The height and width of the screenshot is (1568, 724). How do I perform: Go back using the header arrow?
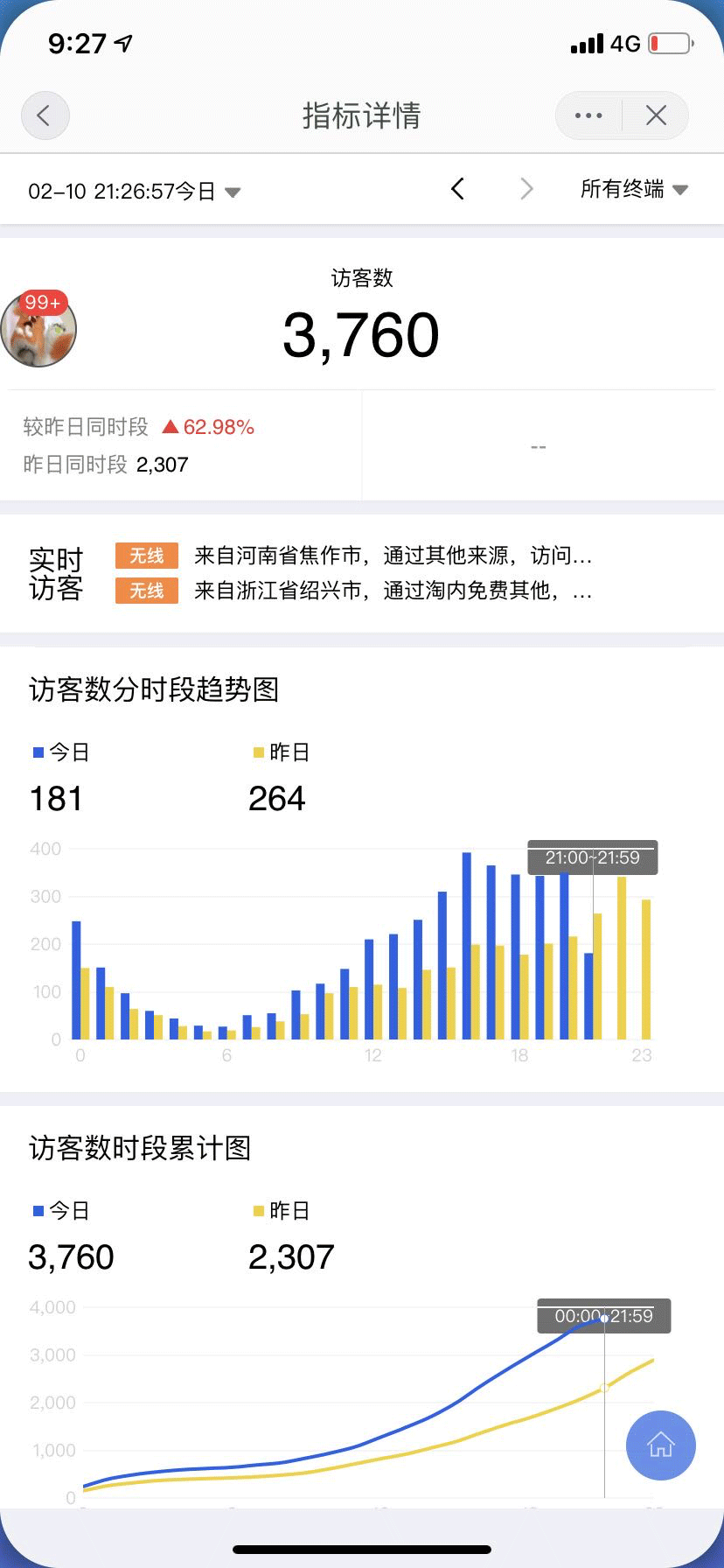[x=45, y=115]
